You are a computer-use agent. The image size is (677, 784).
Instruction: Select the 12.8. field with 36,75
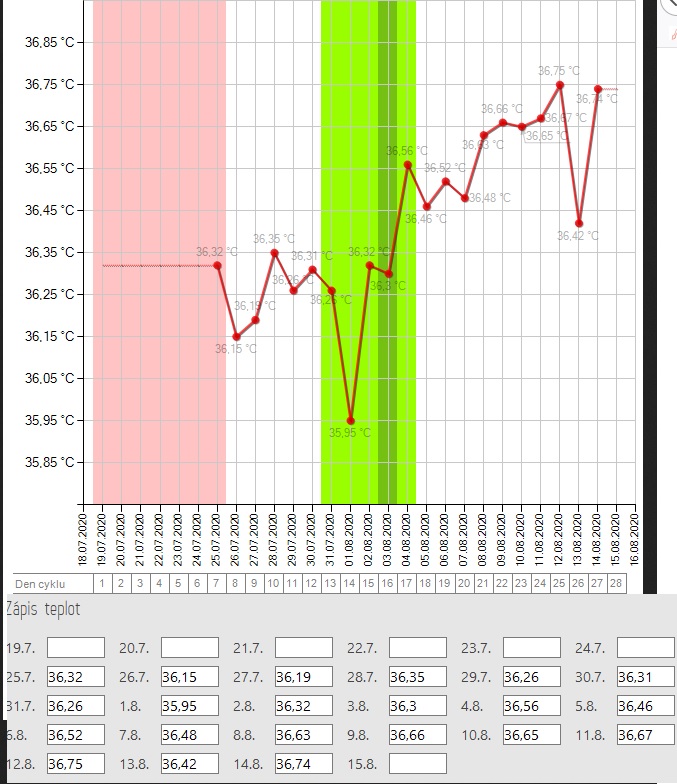[x=75, y=764]
